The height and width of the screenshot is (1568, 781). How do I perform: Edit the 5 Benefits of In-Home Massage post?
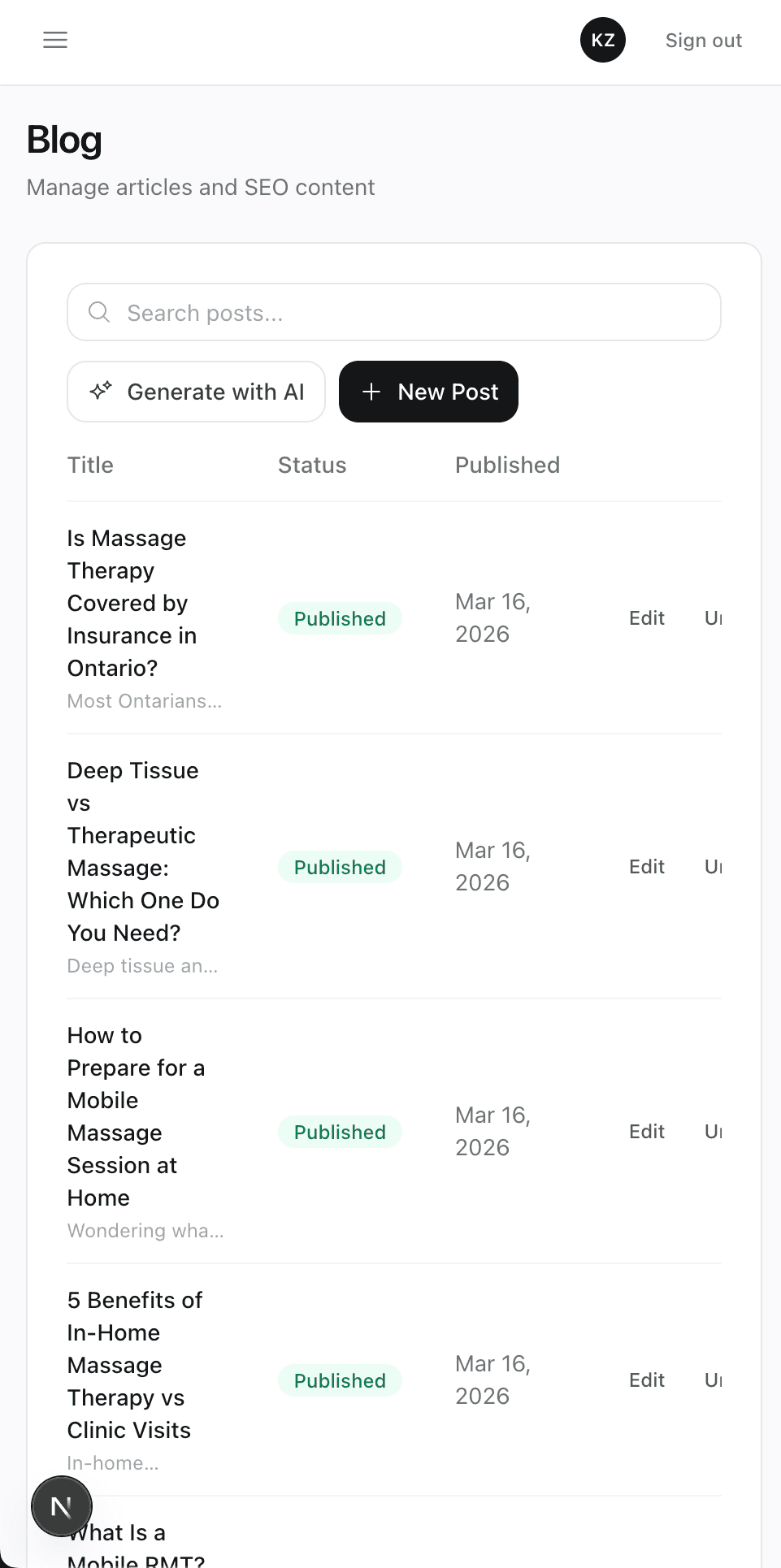click(645, 1380)
